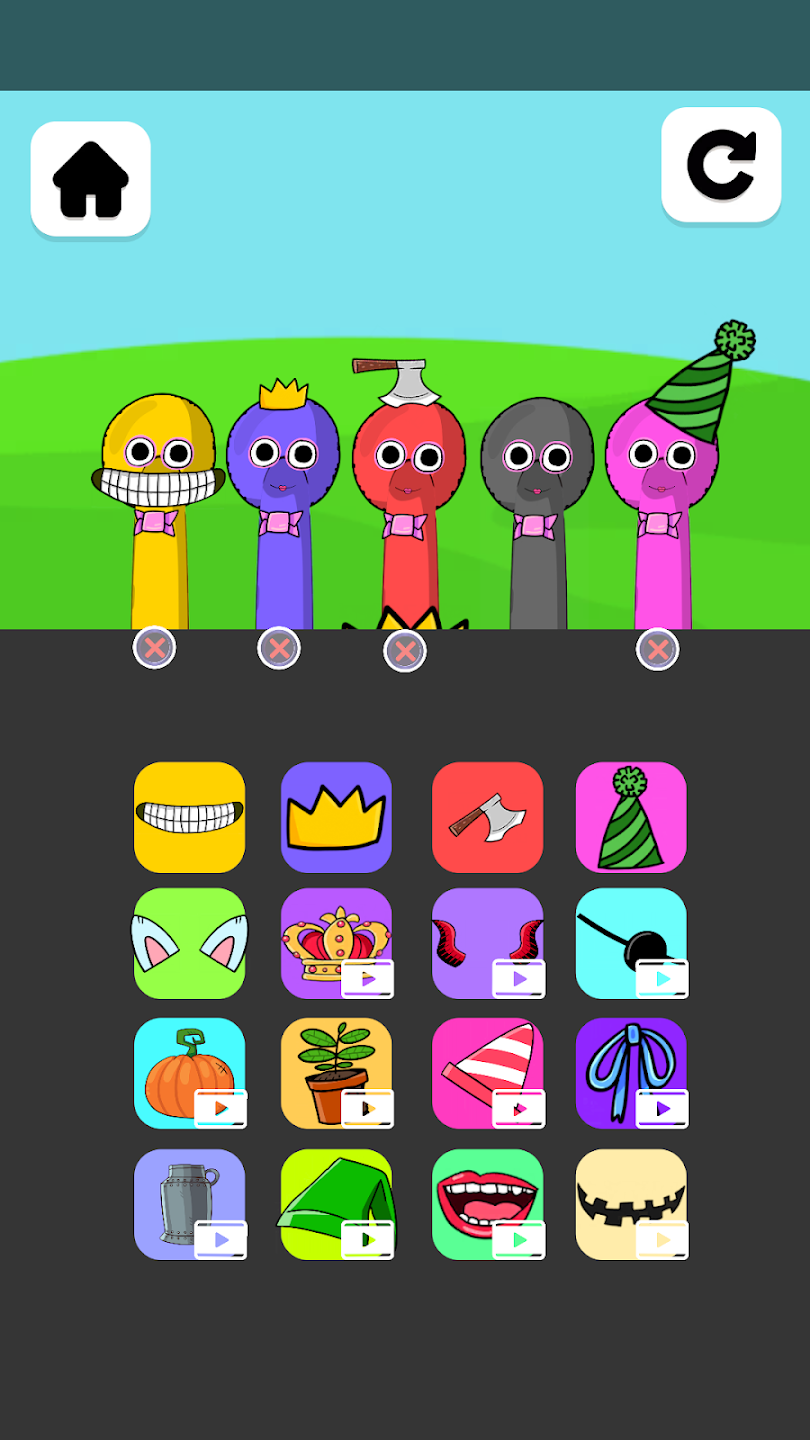Pick the axe accessory tile
Image resolution: width=810 pixels, height=1440 pixels.
[487, 817]
